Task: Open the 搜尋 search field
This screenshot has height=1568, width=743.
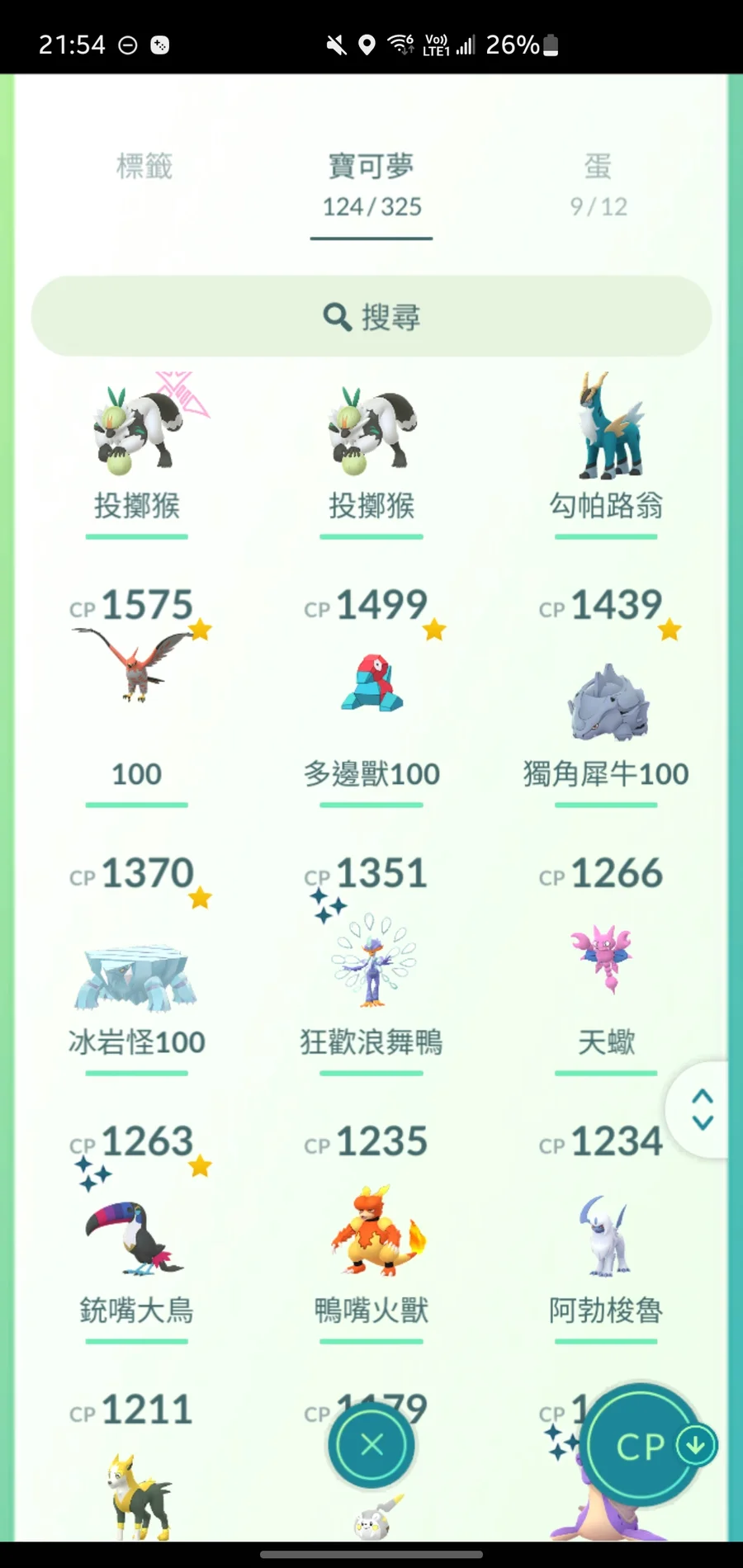Action: 371,316
